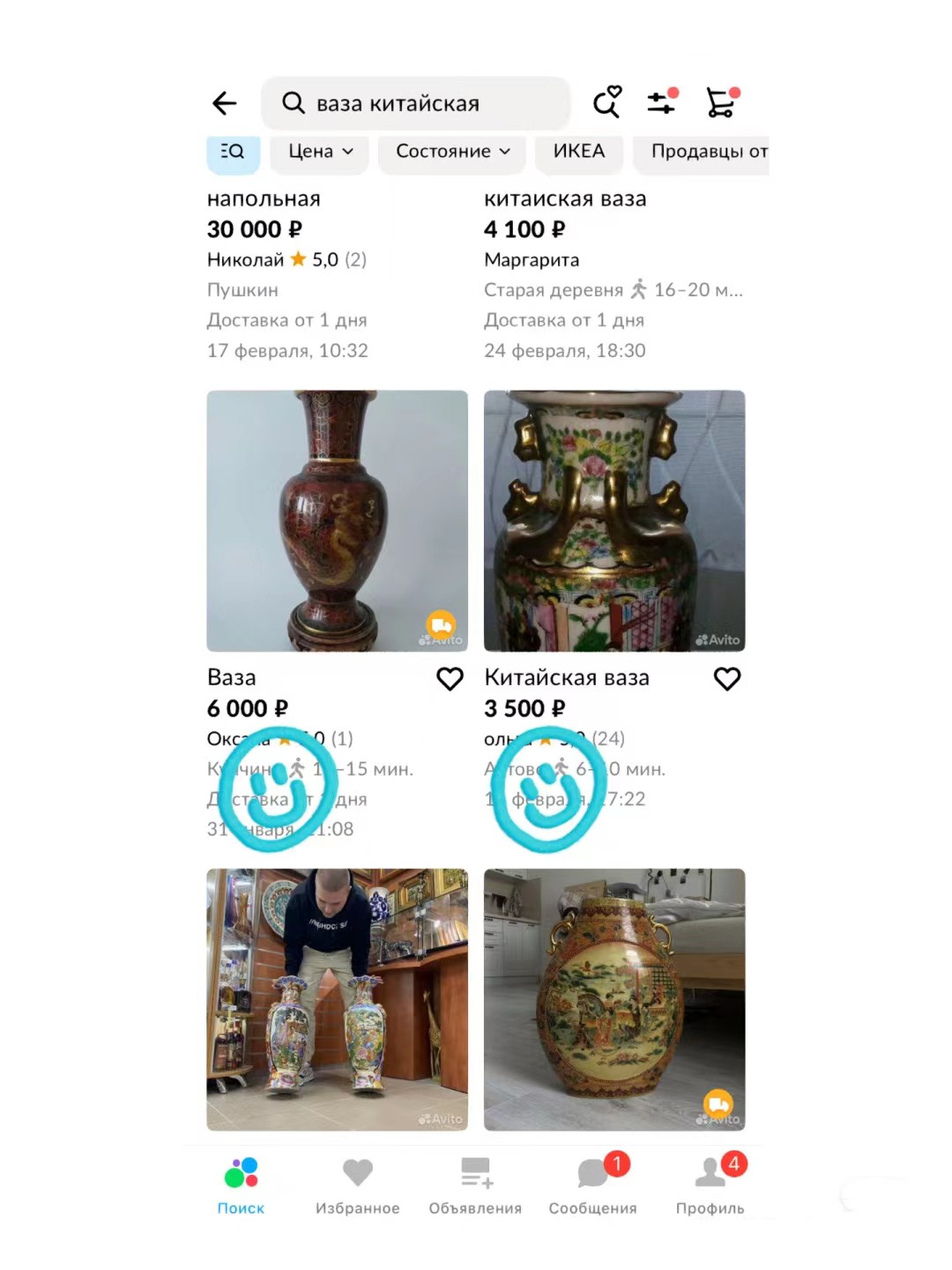Image resolution: width=952 pixels, height=1270 pixels.
Task: Add the 6 000 ₽ Ваза to favorites
Action: [x=450, y=678]
